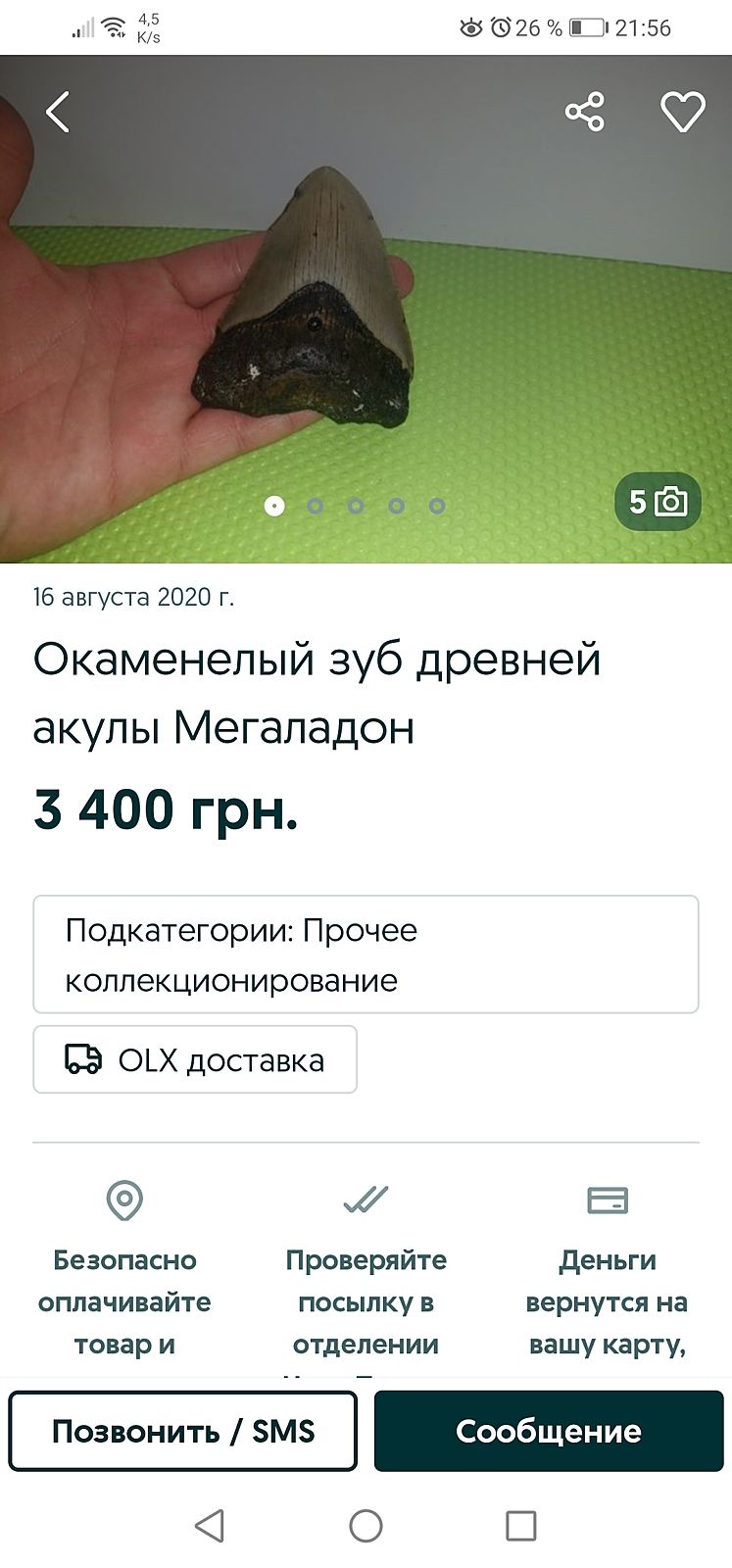Go back using the top-left arrow
Viewport: 732px width, 1568px height.
[58, 112]
